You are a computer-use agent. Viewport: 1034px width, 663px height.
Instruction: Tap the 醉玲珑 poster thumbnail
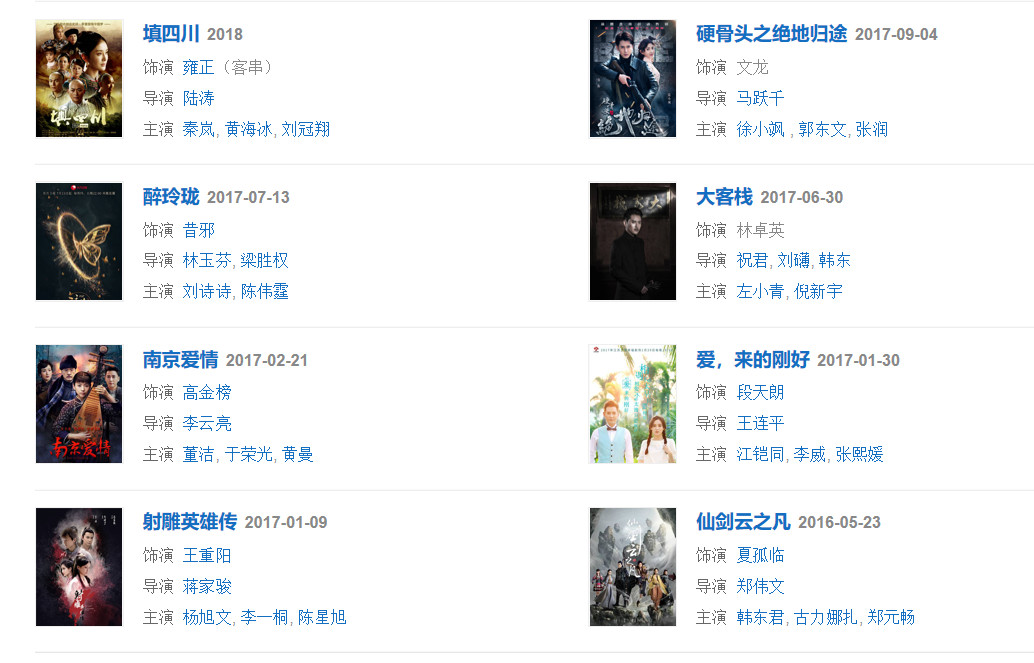click(x=79, y=241)
